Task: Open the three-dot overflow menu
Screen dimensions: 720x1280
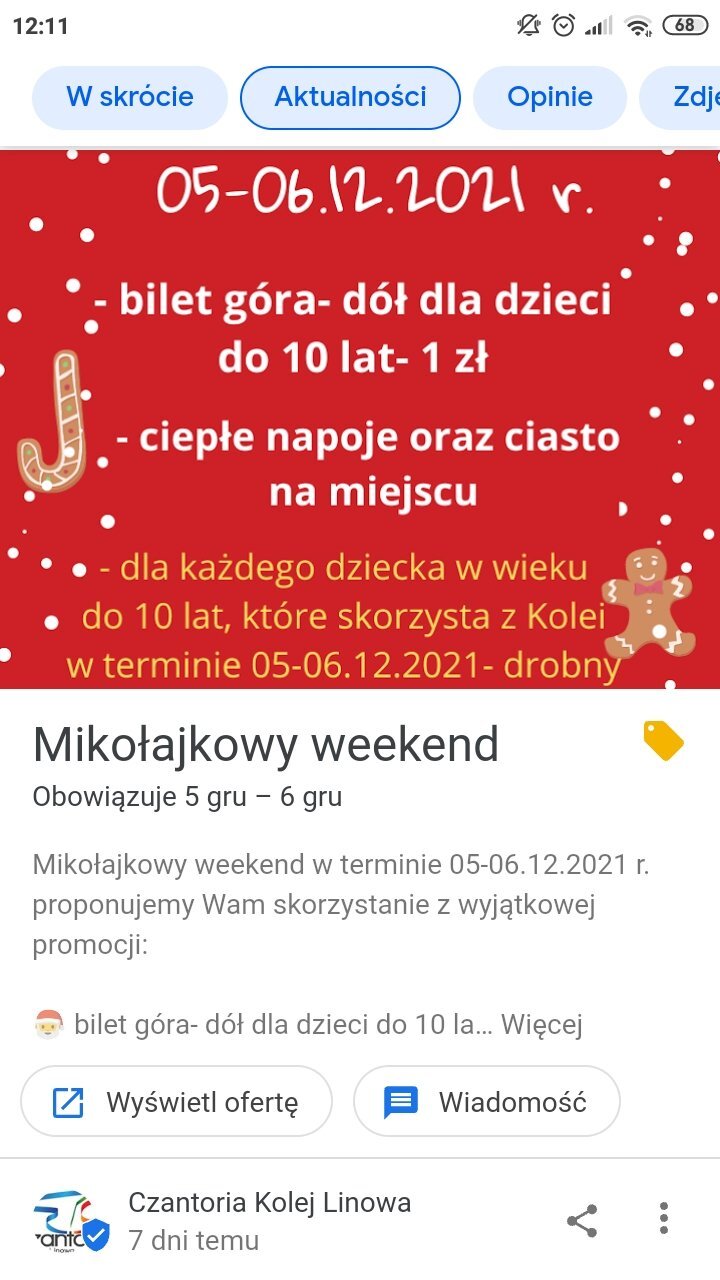Action: pyautogui.click(x=664, y=1219)
